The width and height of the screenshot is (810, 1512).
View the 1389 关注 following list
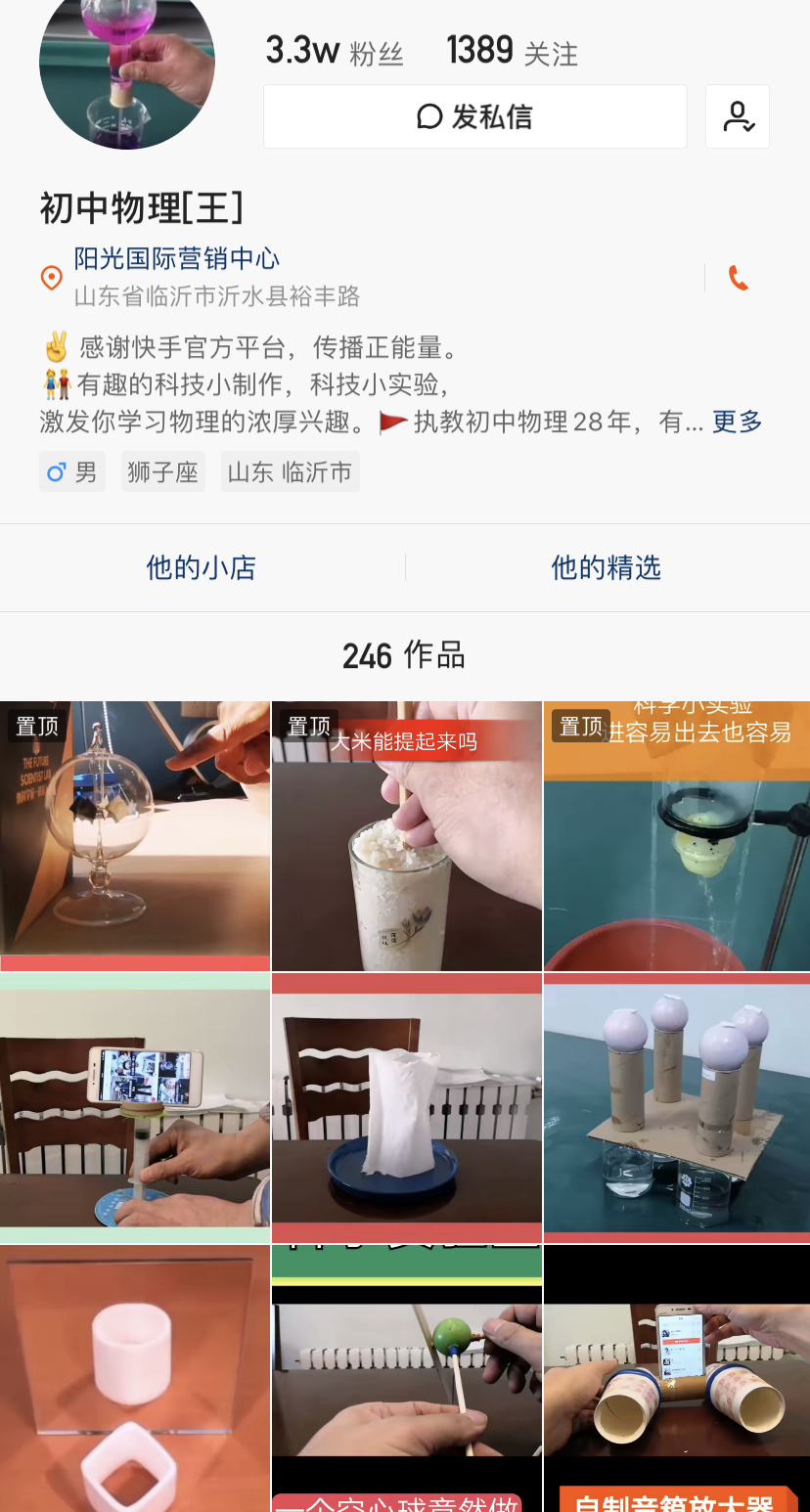pos(512,51)
